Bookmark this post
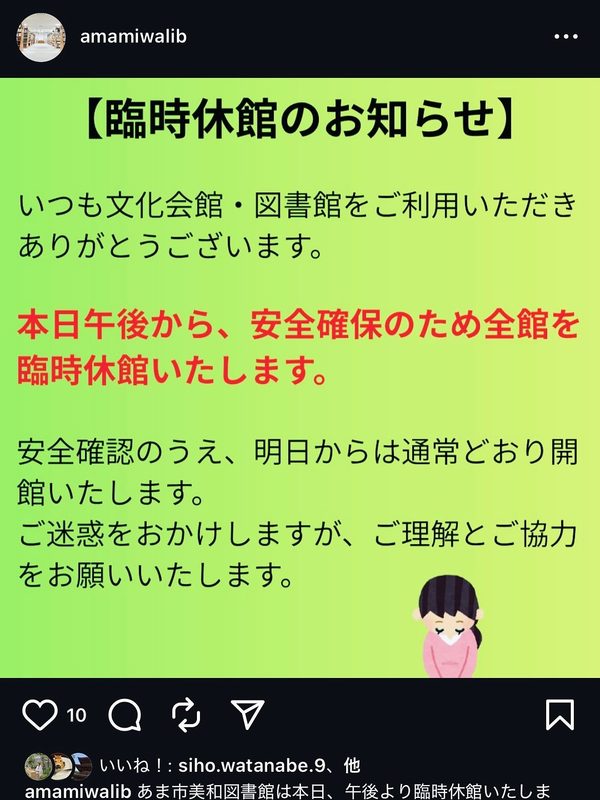The height and width of the screenshot is (800, 600). (x=560, y=714)
